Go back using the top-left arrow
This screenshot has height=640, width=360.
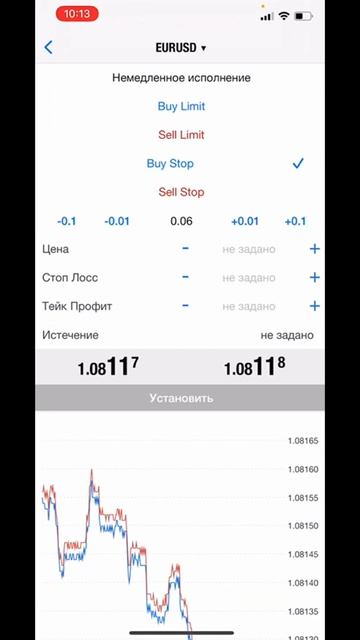coord(48,47)
